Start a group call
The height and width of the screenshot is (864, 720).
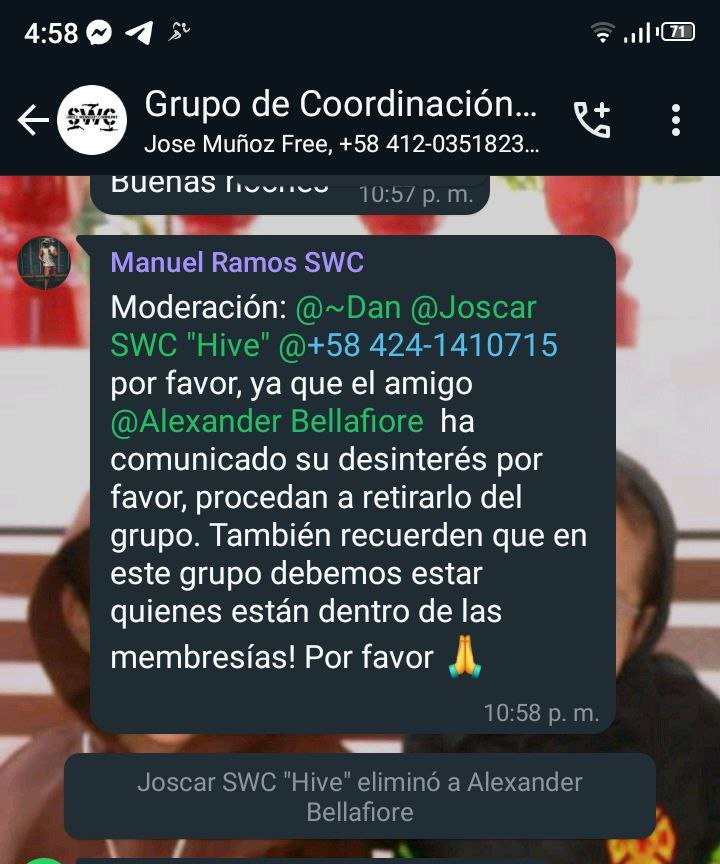[592, 120]
